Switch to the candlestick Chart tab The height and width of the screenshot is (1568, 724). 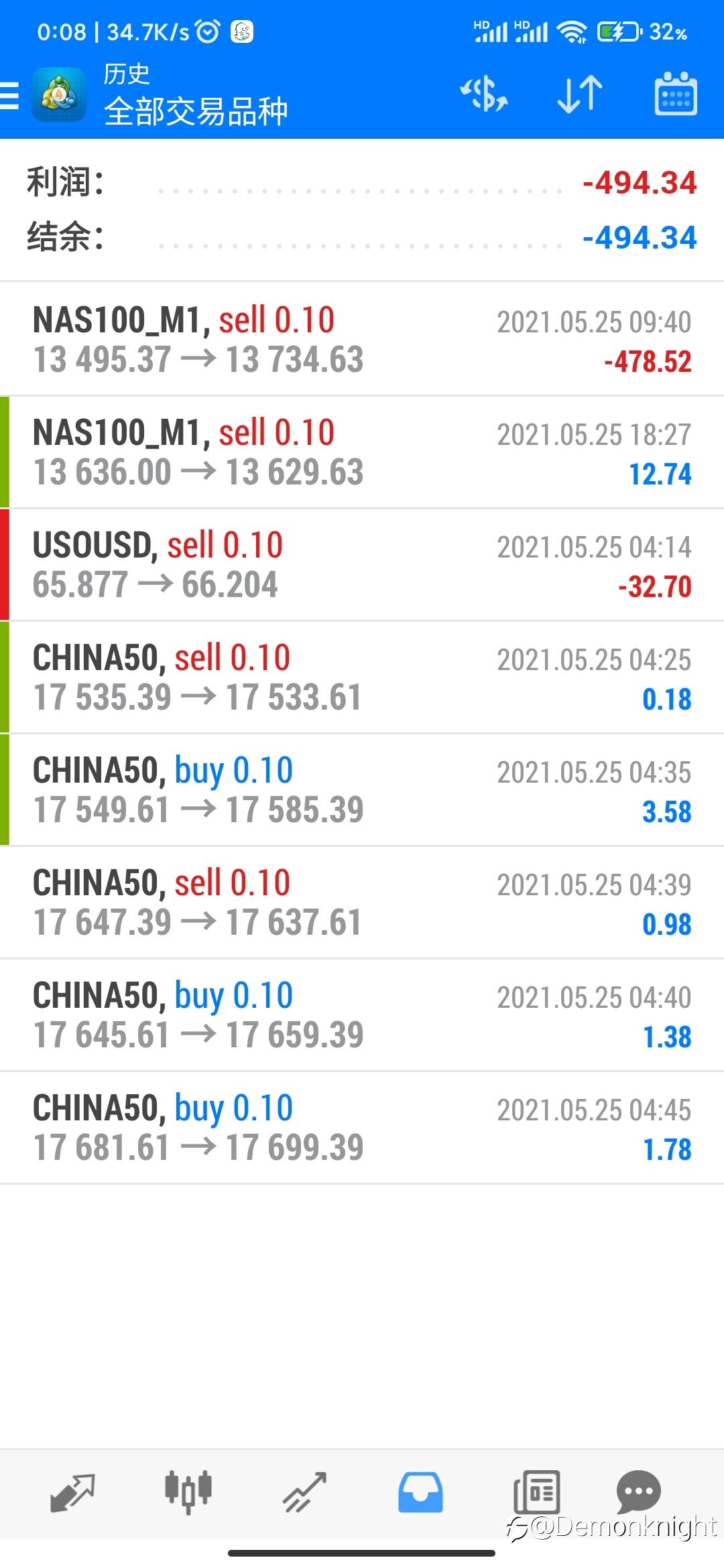pos(188,1493)
